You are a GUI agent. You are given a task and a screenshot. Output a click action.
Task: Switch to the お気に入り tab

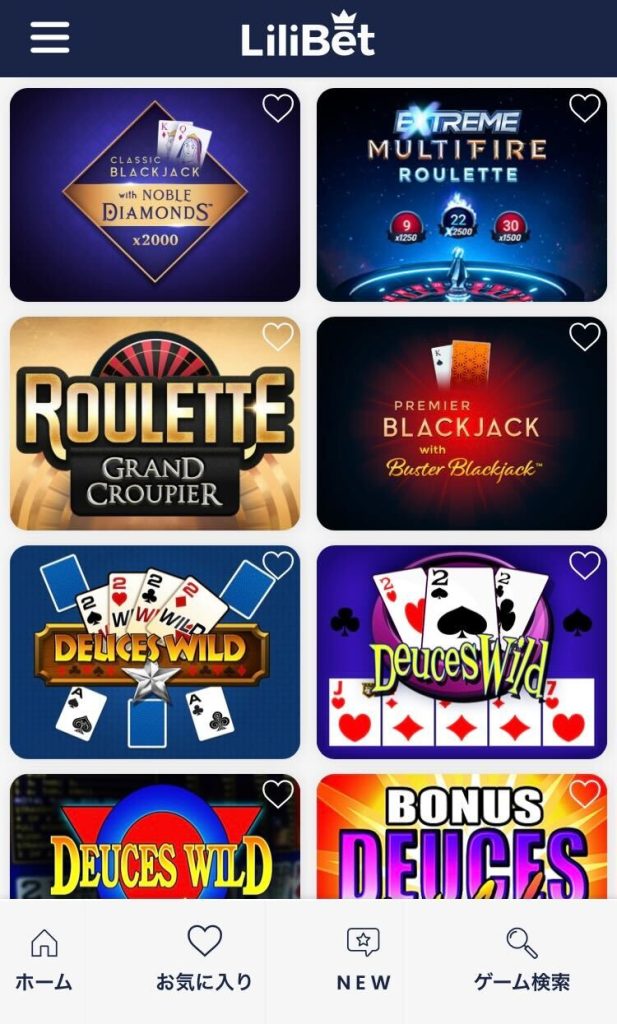tap(204, 960)
